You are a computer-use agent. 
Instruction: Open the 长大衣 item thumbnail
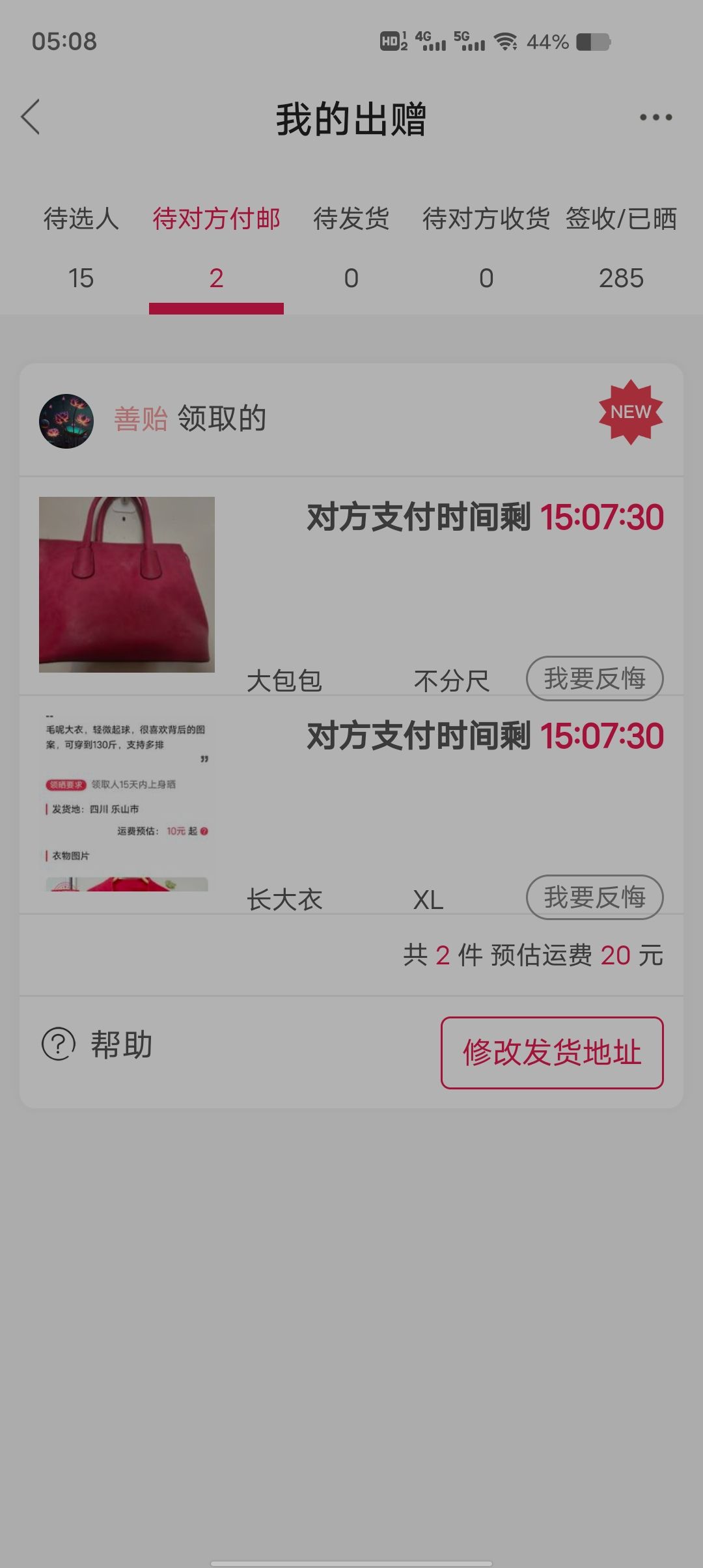point(127,804)
